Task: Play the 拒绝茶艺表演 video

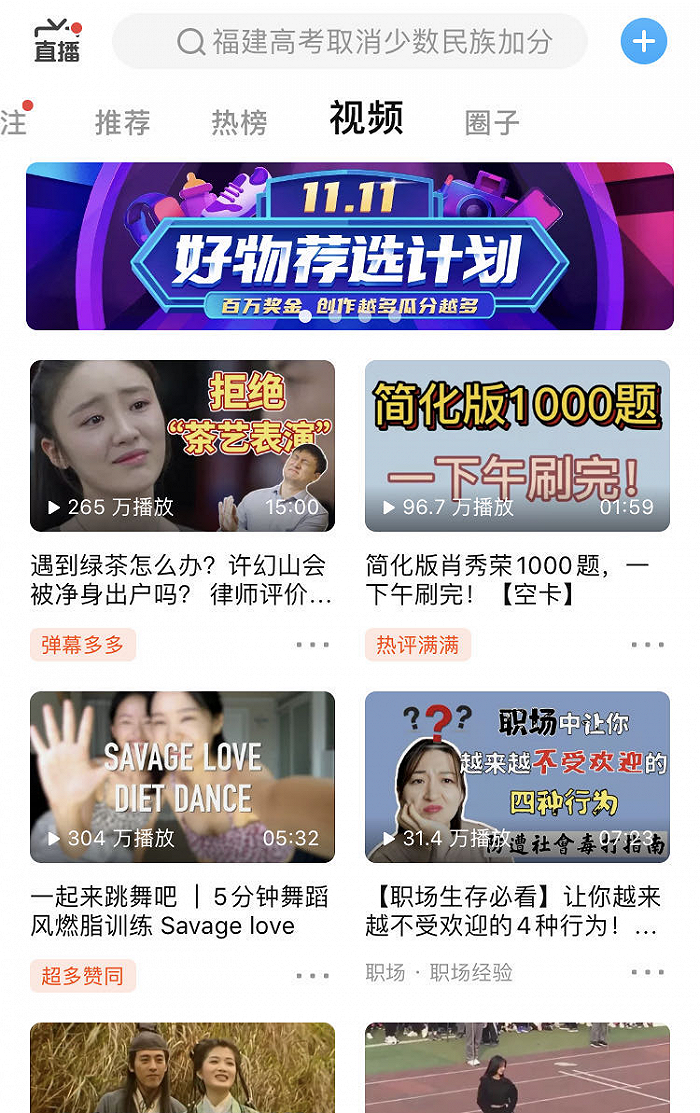Action: 182,446
